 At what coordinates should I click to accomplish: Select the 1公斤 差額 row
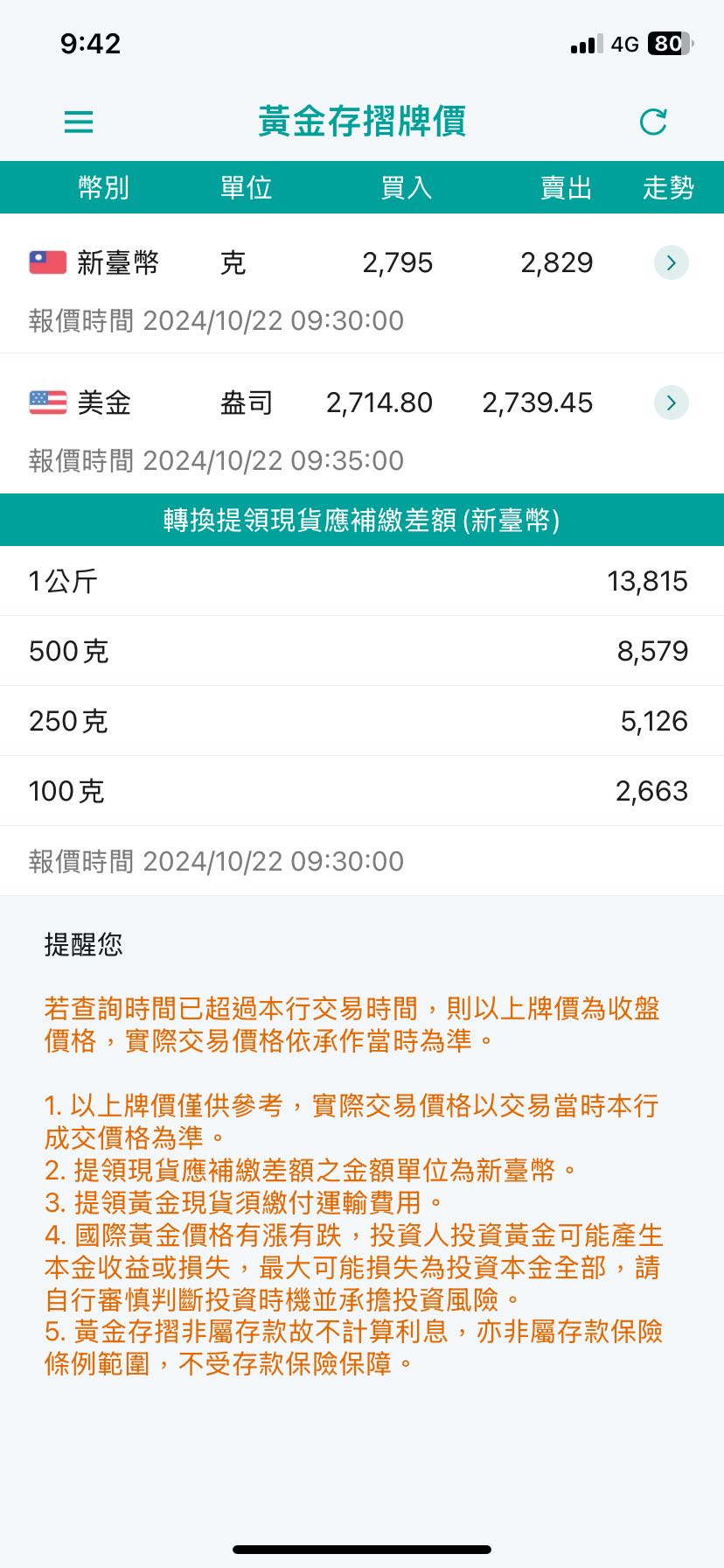tap(362, 581)
